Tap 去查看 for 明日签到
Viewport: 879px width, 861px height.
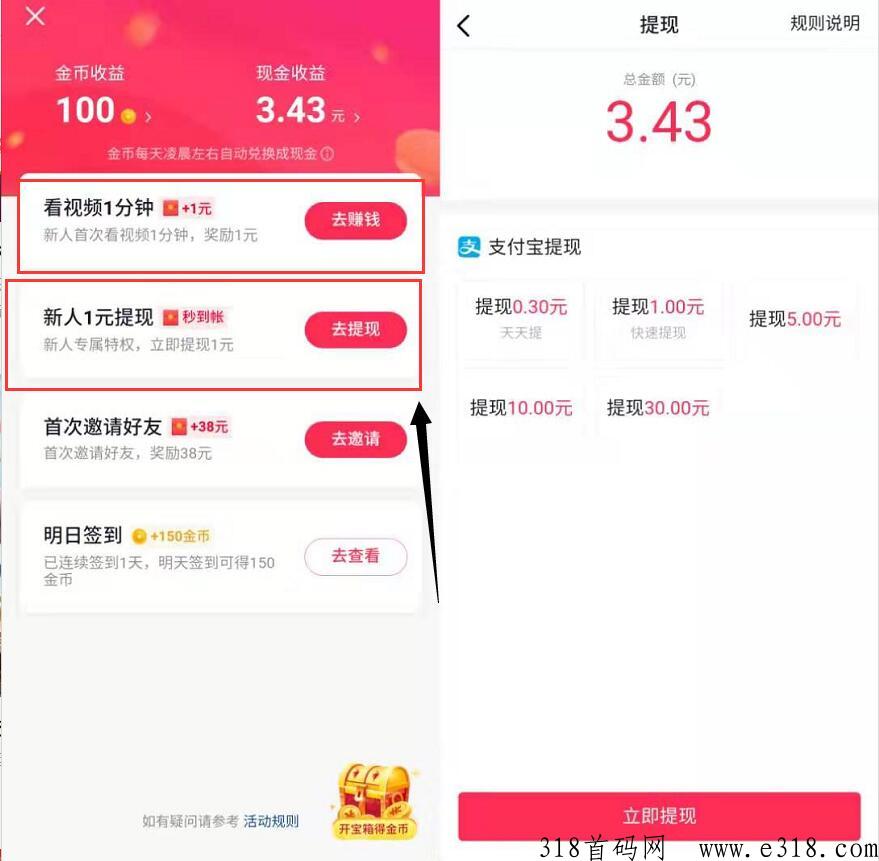(x=355, y=556)
